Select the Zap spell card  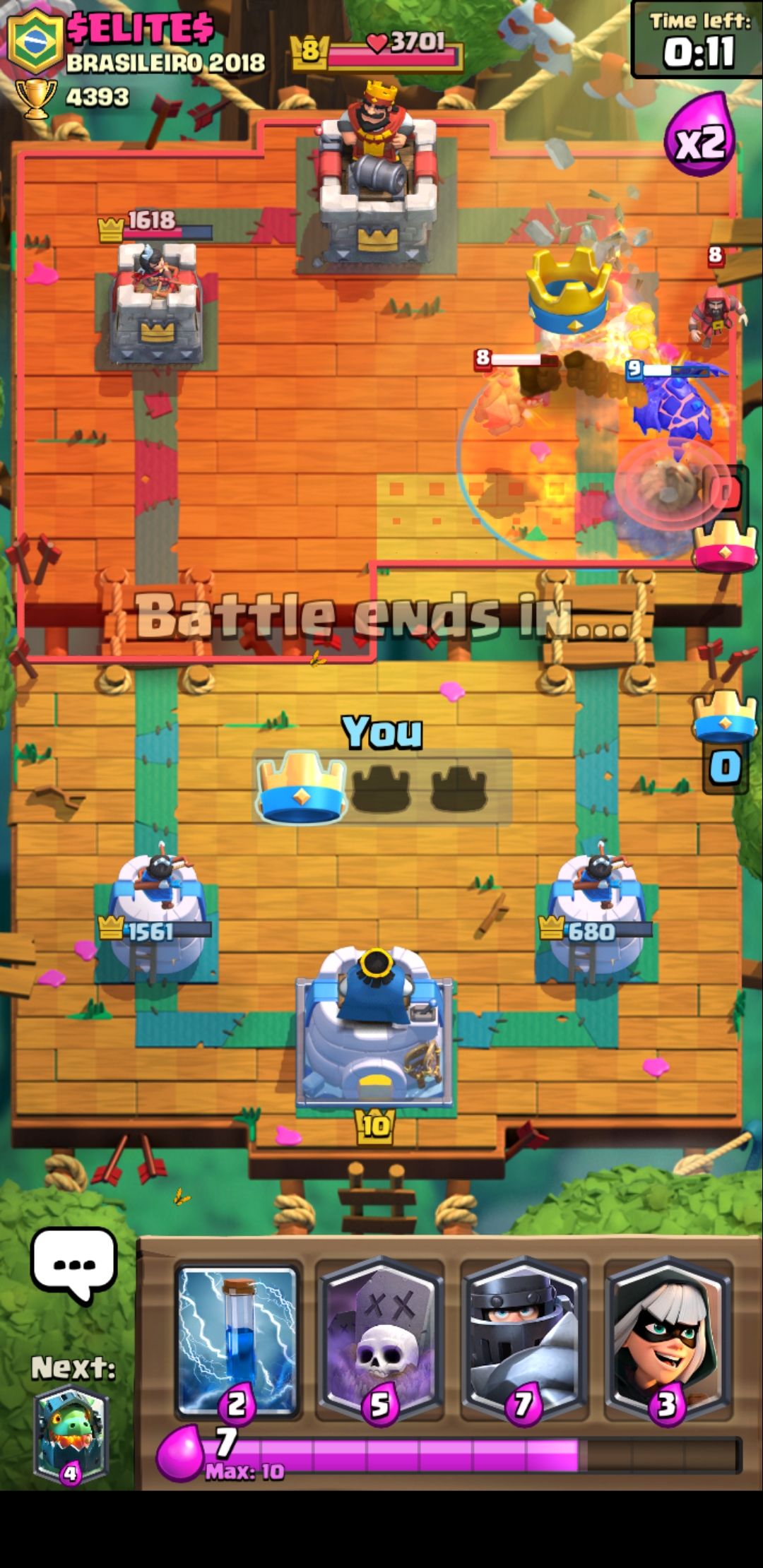(238, 1340)
